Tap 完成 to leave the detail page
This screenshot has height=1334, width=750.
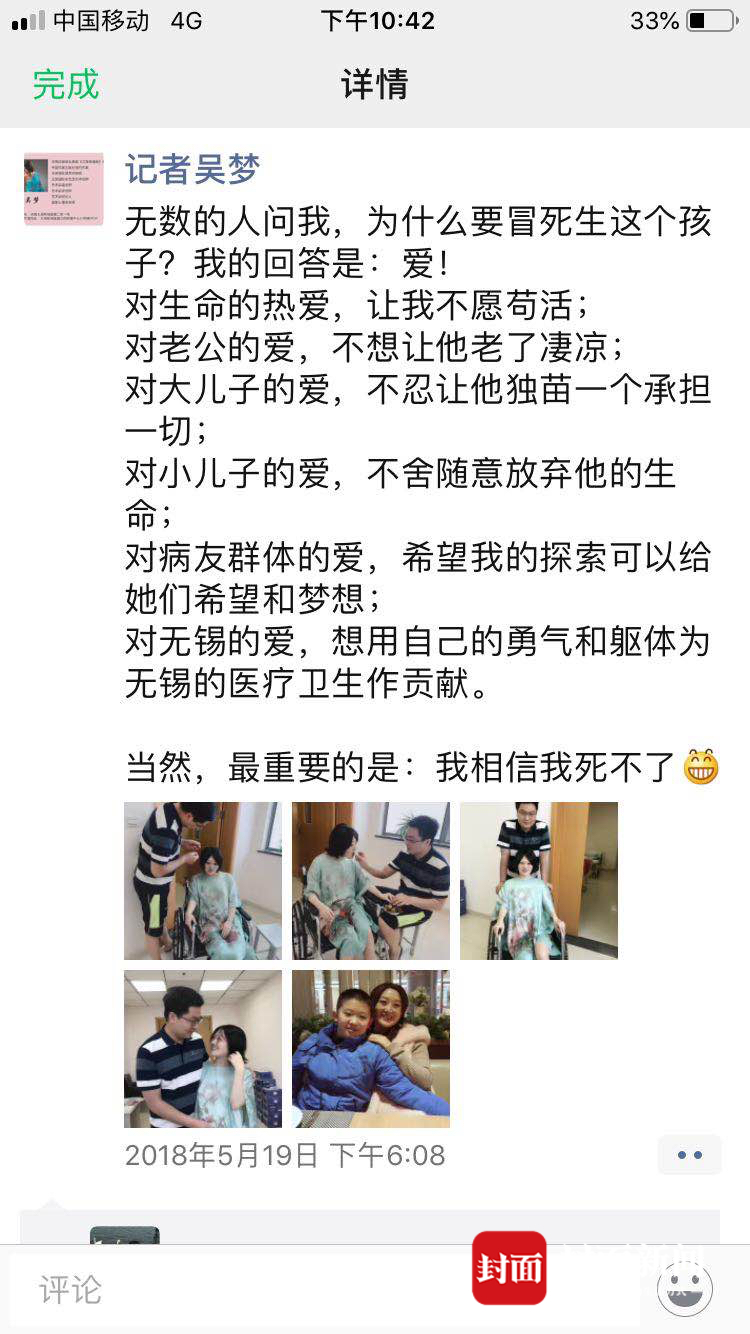66,84
